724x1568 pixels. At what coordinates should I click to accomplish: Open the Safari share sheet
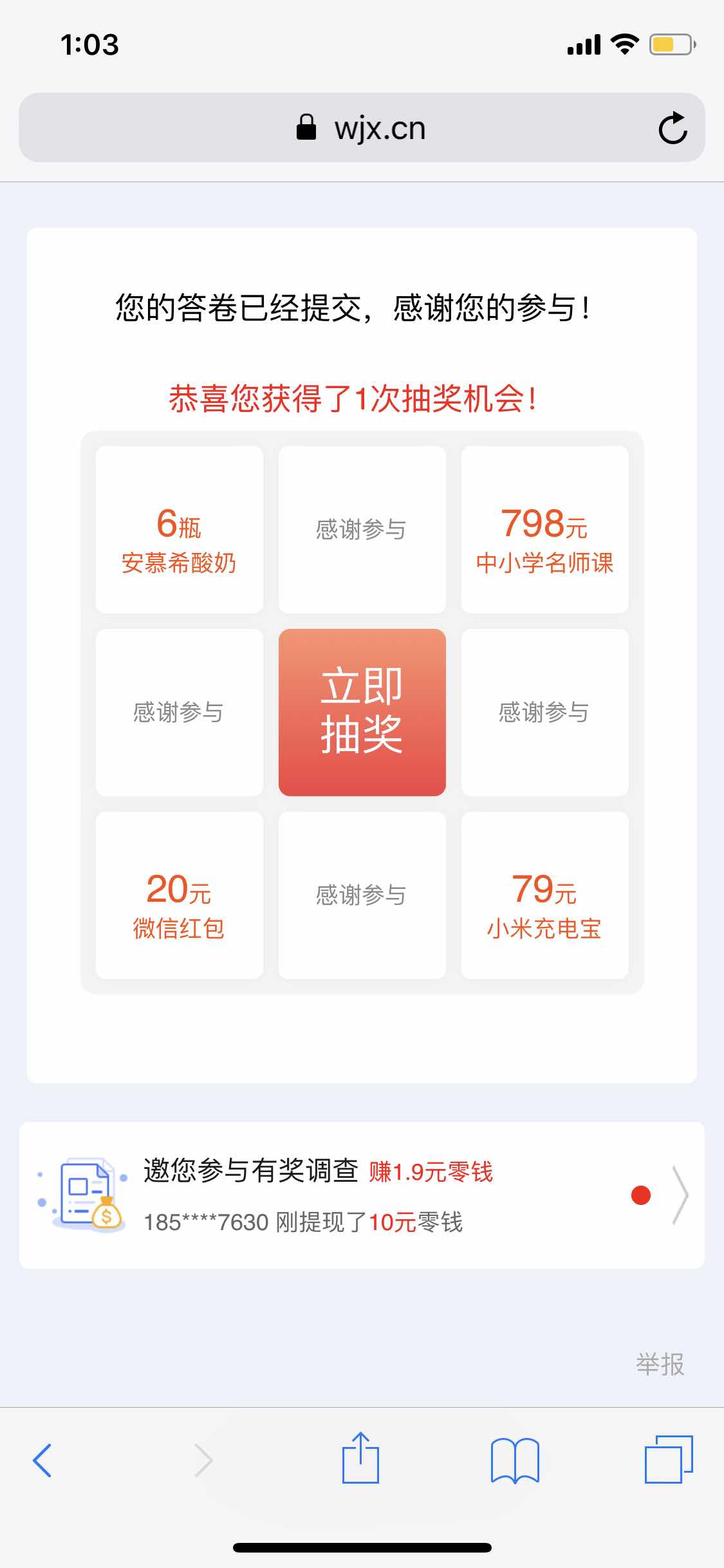click(360, 1459)
